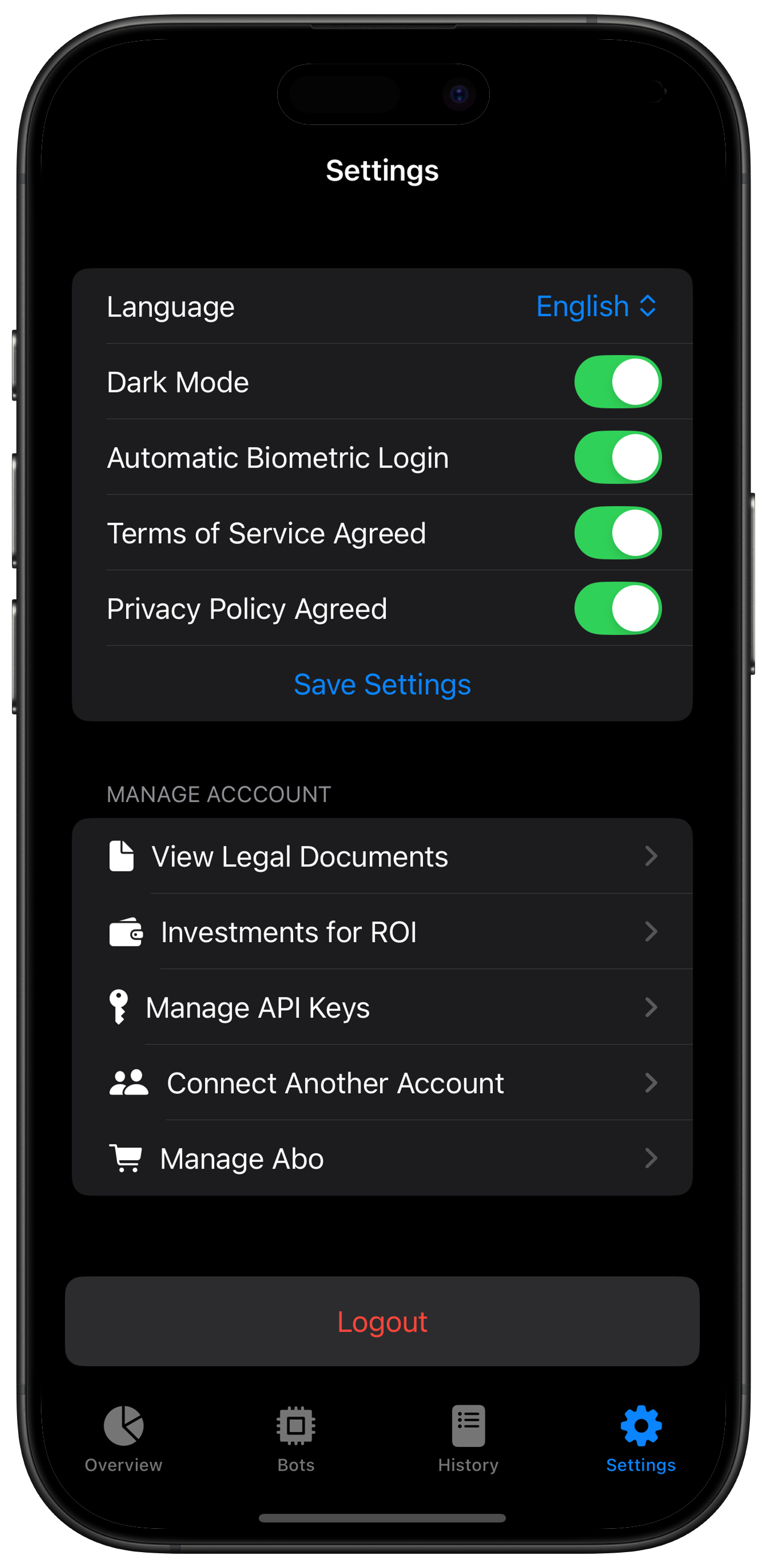The width and height of the screenshot is (767, 1568).
Task: Open Manage API Keys using the right arrow
Action: pyautogui.click(x=653, y=1007)
